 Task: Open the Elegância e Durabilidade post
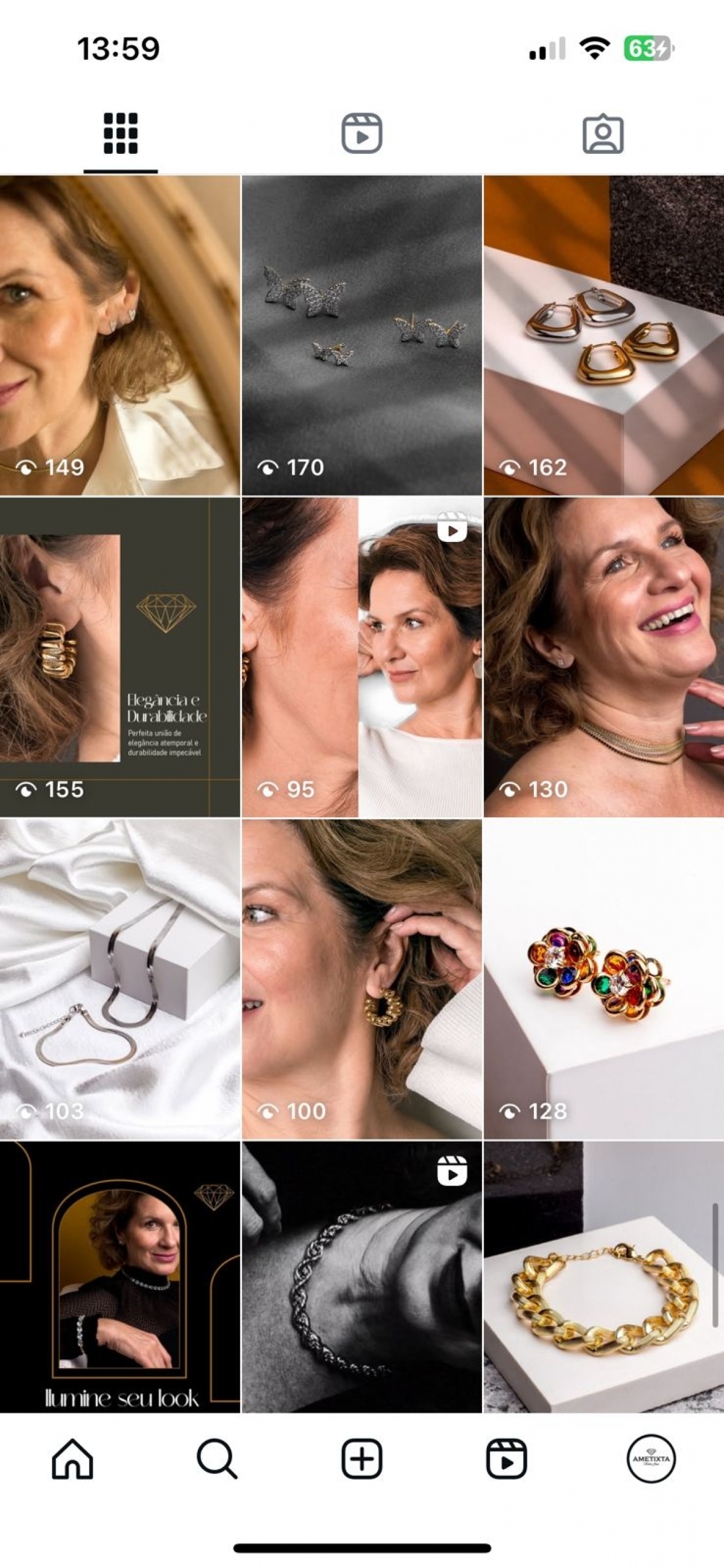120,656
